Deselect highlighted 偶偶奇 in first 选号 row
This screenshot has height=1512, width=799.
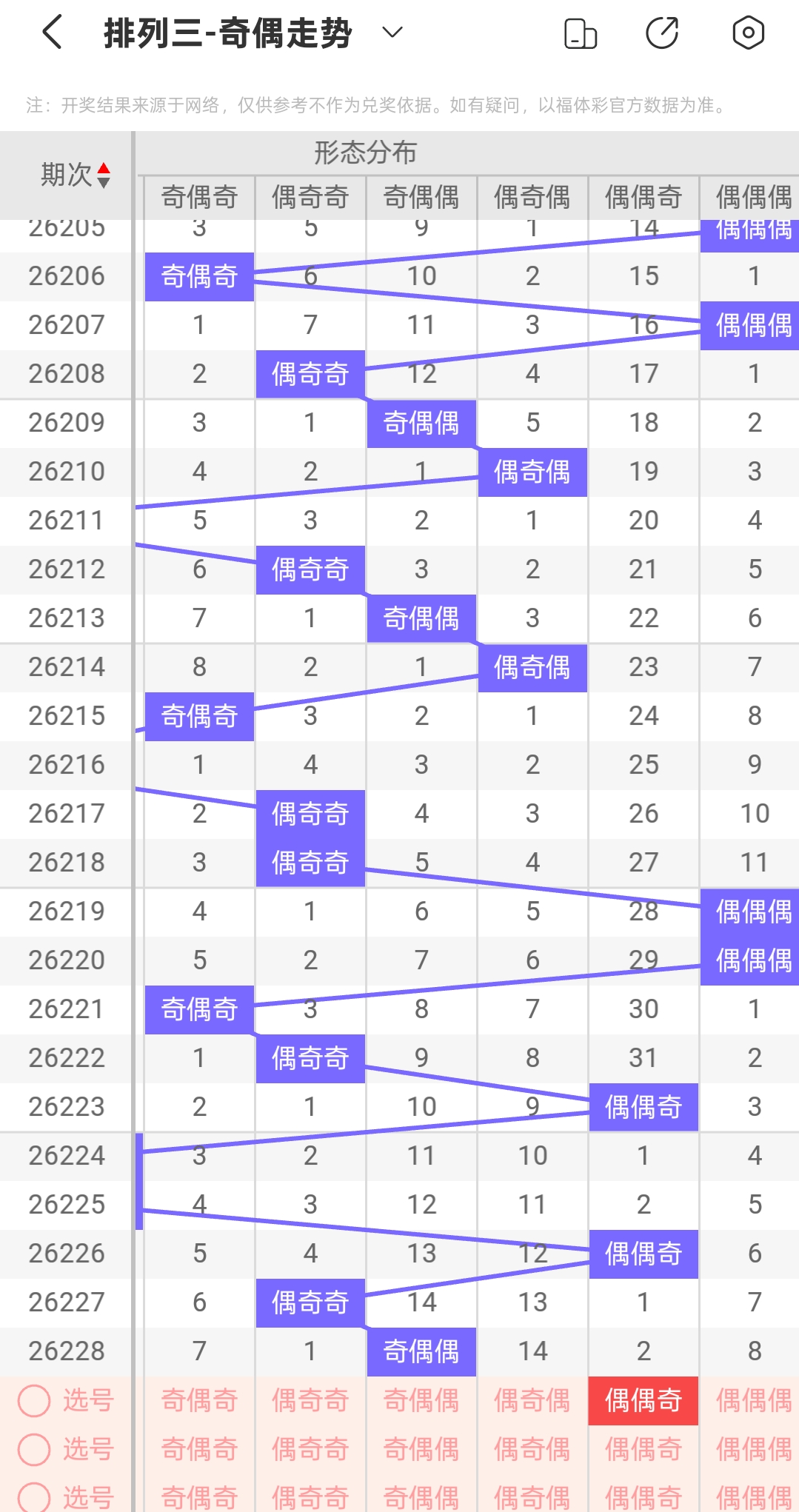pos(643,1400)
